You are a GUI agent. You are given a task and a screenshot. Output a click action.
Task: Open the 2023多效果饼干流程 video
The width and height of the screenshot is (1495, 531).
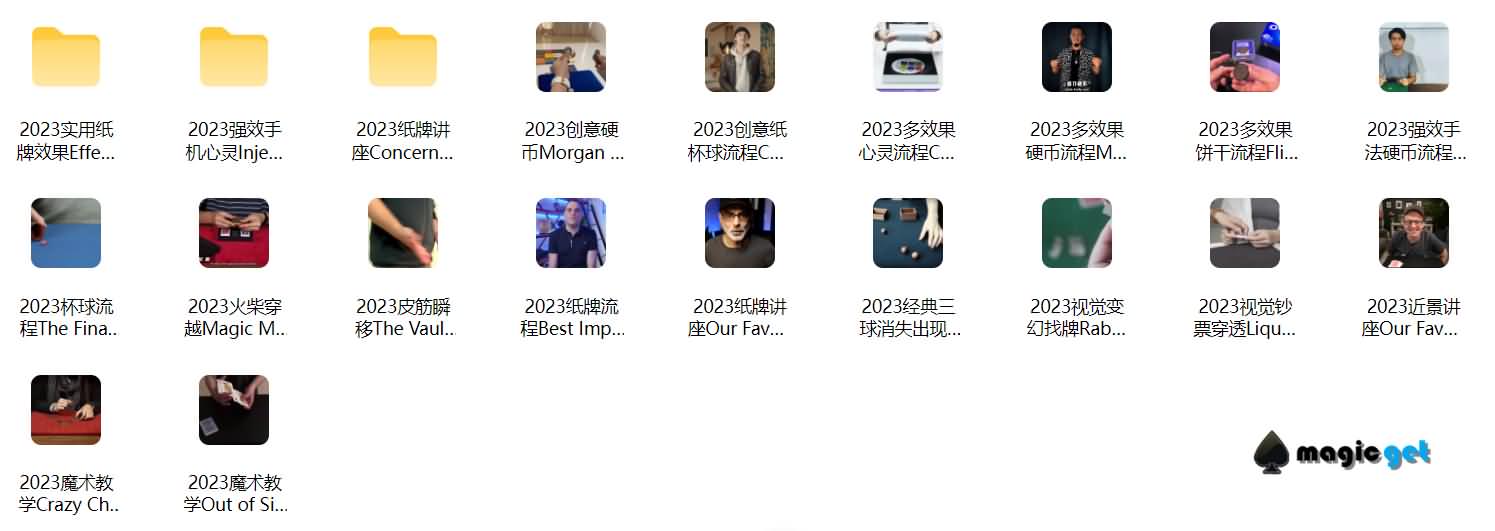[x=1245, y=57]
